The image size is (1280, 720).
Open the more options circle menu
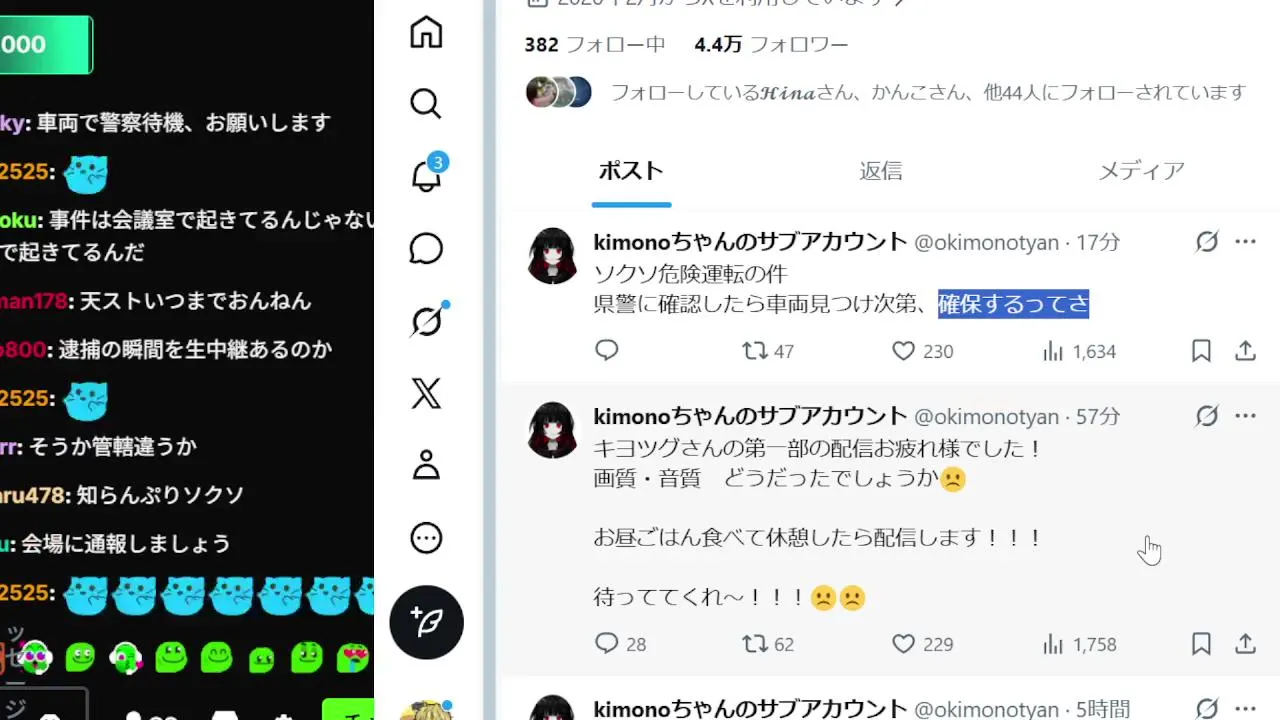click(x=426, y=539)
